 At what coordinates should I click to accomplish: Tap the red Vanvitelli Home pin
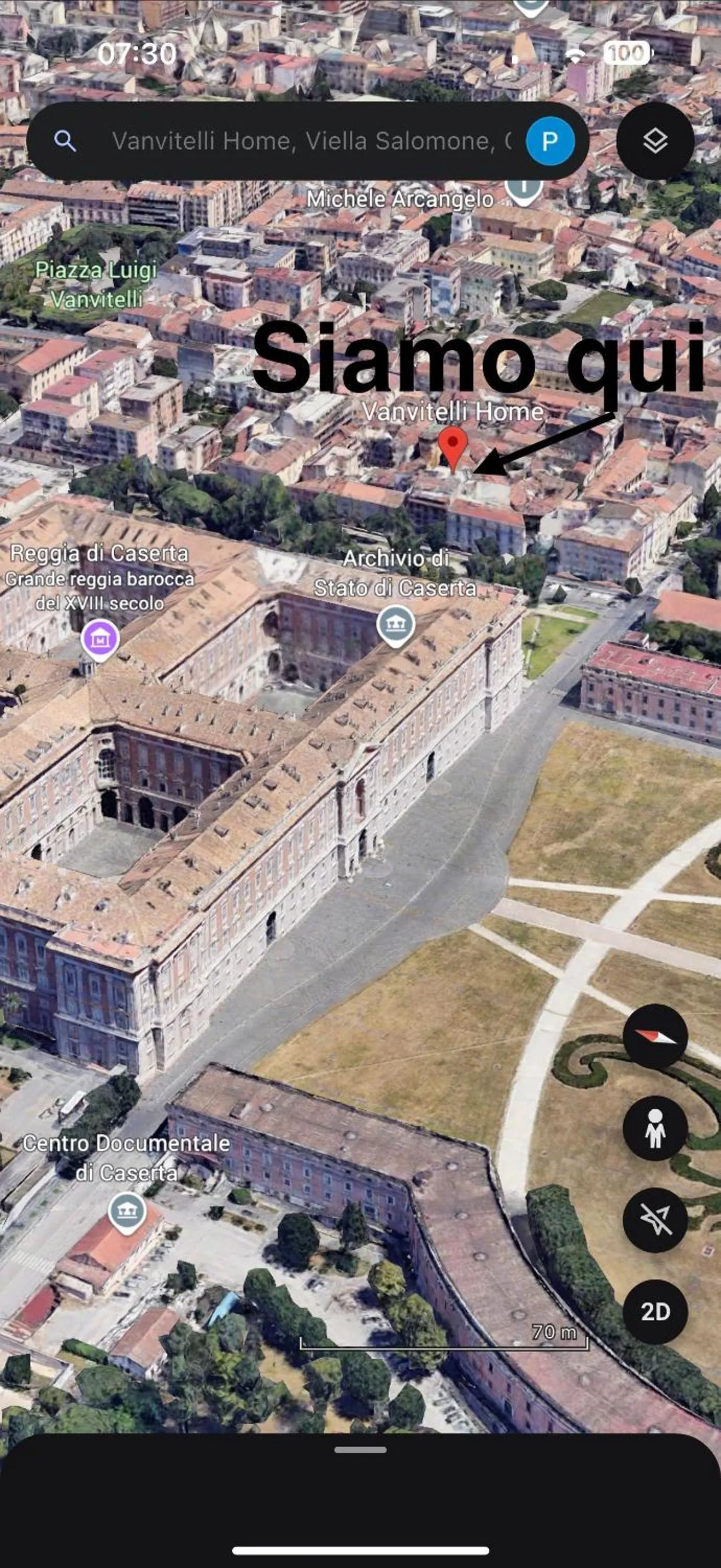click(x=453, y=447)
